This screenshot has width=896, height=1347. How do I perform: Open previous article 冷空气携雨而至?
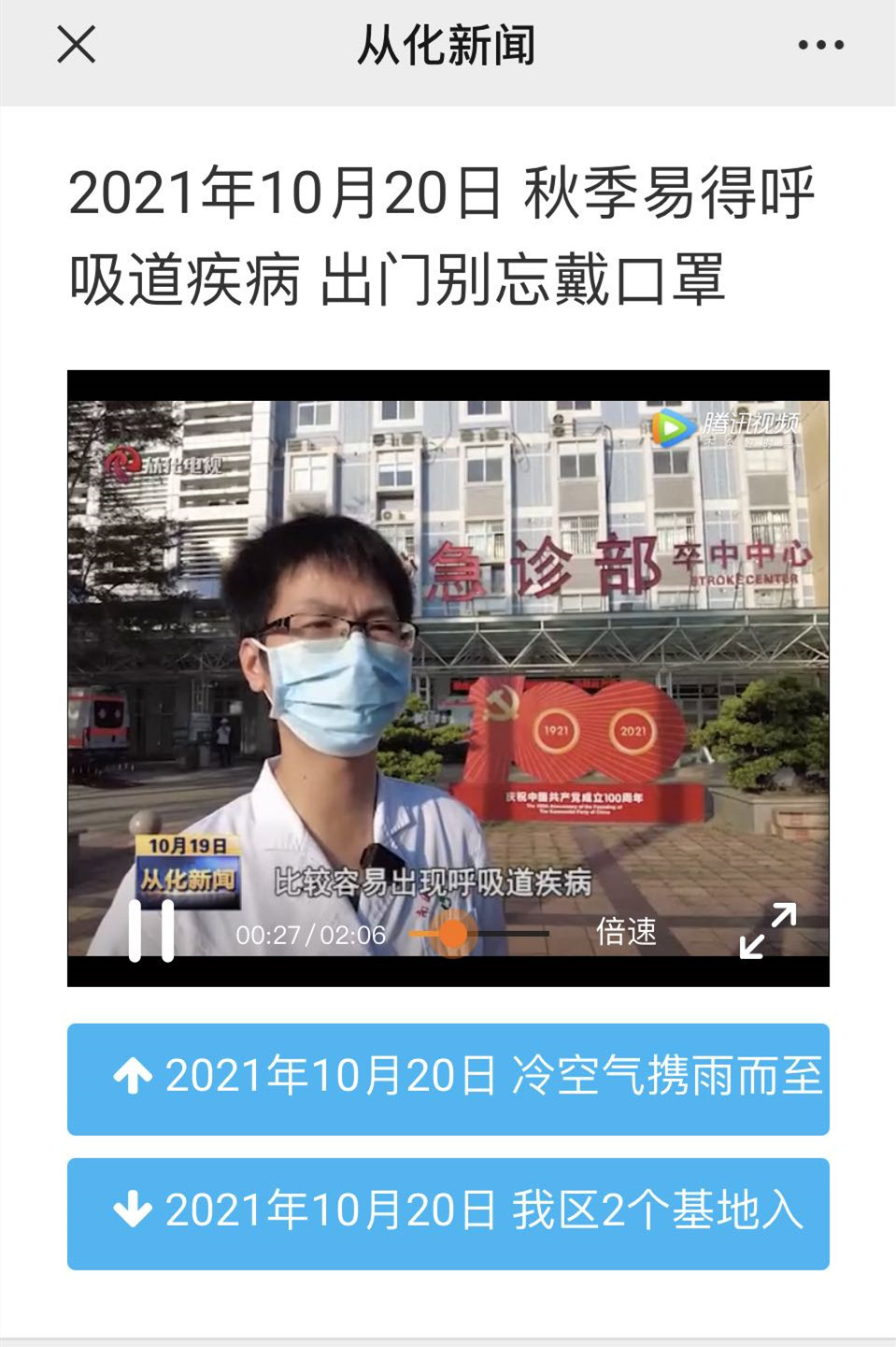[x=448, y=1079]
